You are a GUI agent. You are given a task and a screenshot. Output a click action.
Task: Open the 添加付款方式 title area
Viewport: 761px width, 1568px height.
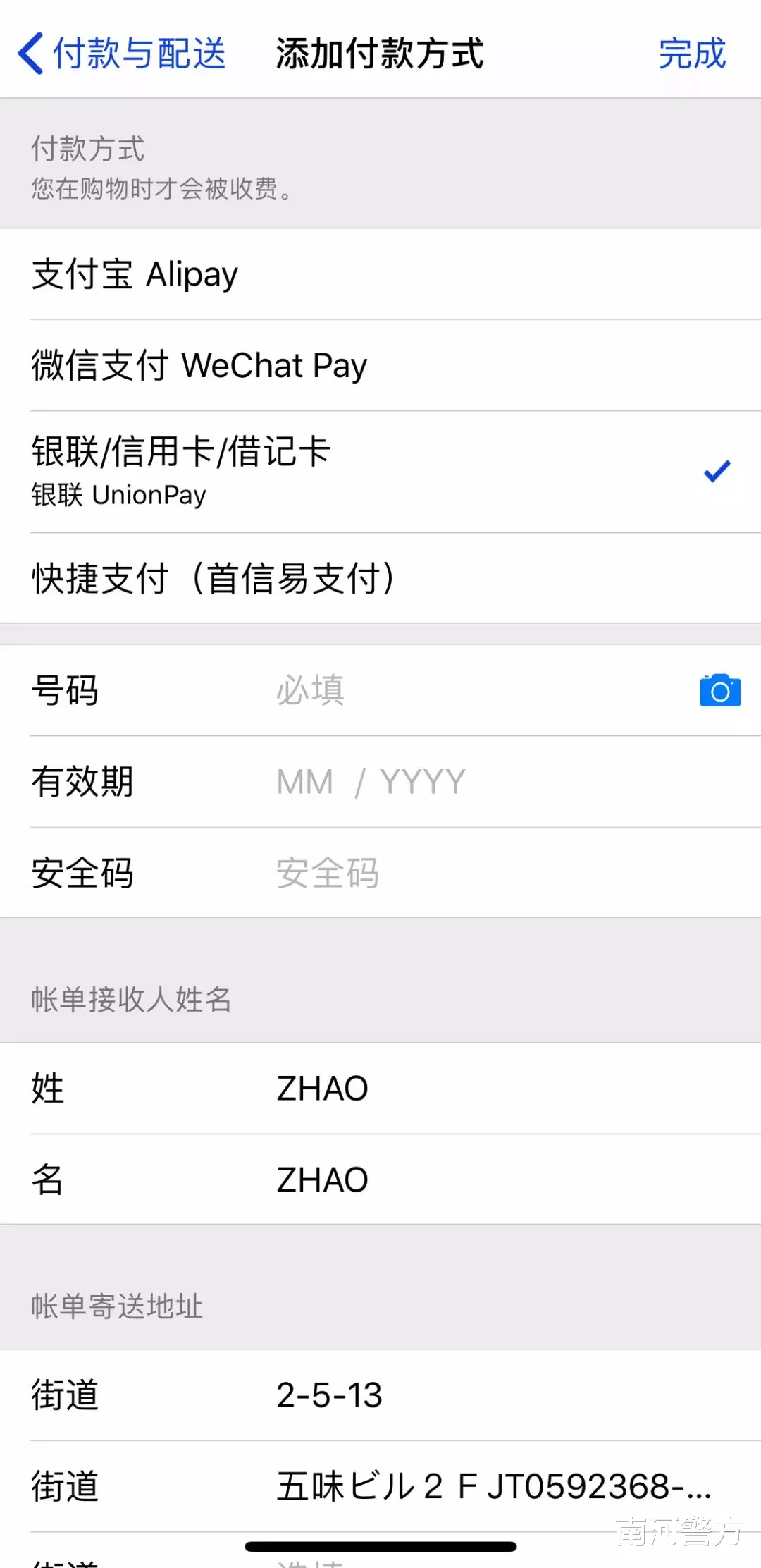click(x=380, y=52)
